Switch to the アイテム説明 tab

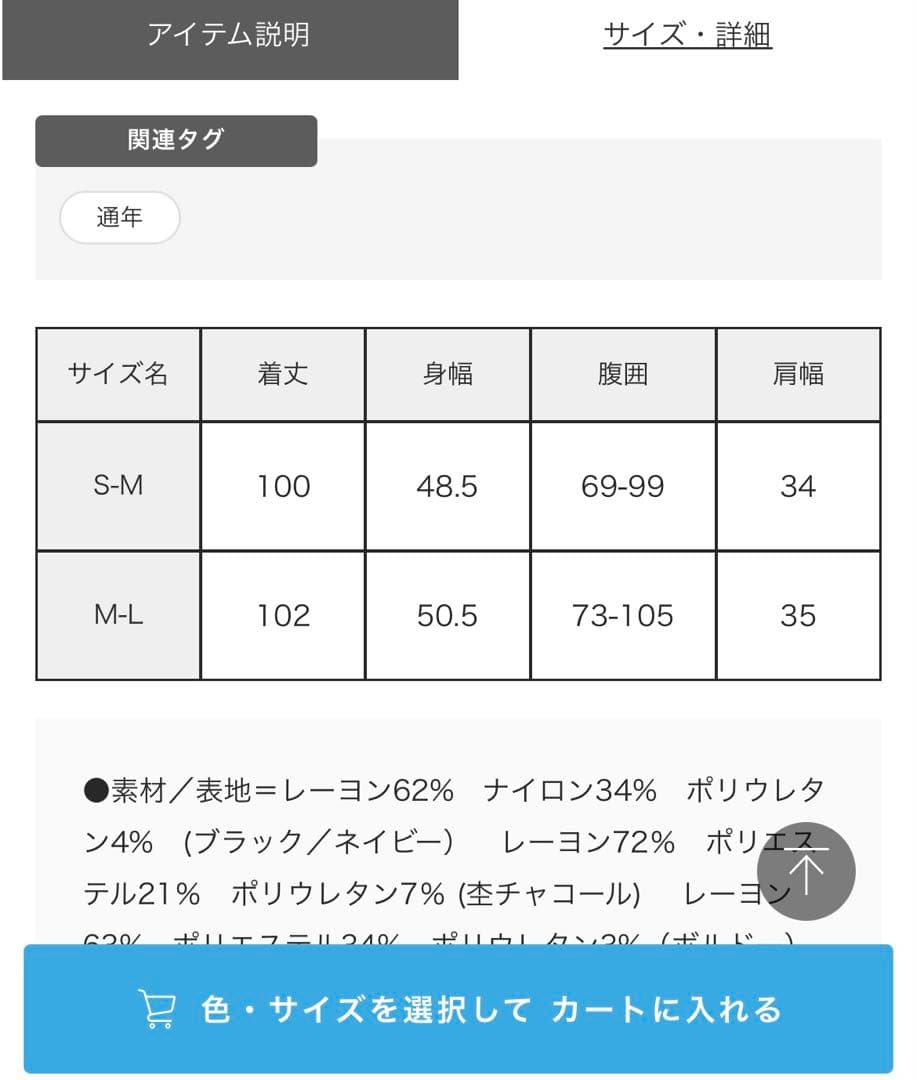pos(229,37)
